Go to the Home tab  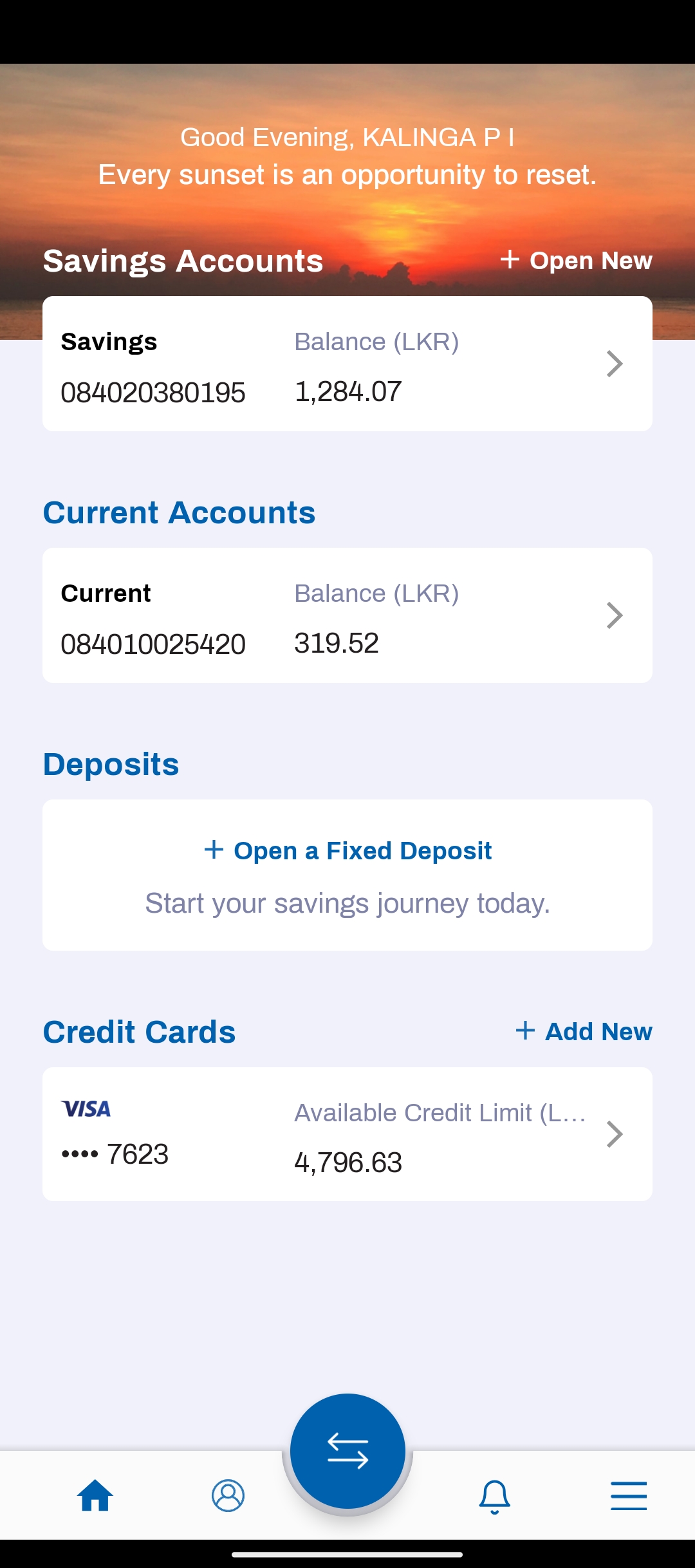coord(95,1495)
